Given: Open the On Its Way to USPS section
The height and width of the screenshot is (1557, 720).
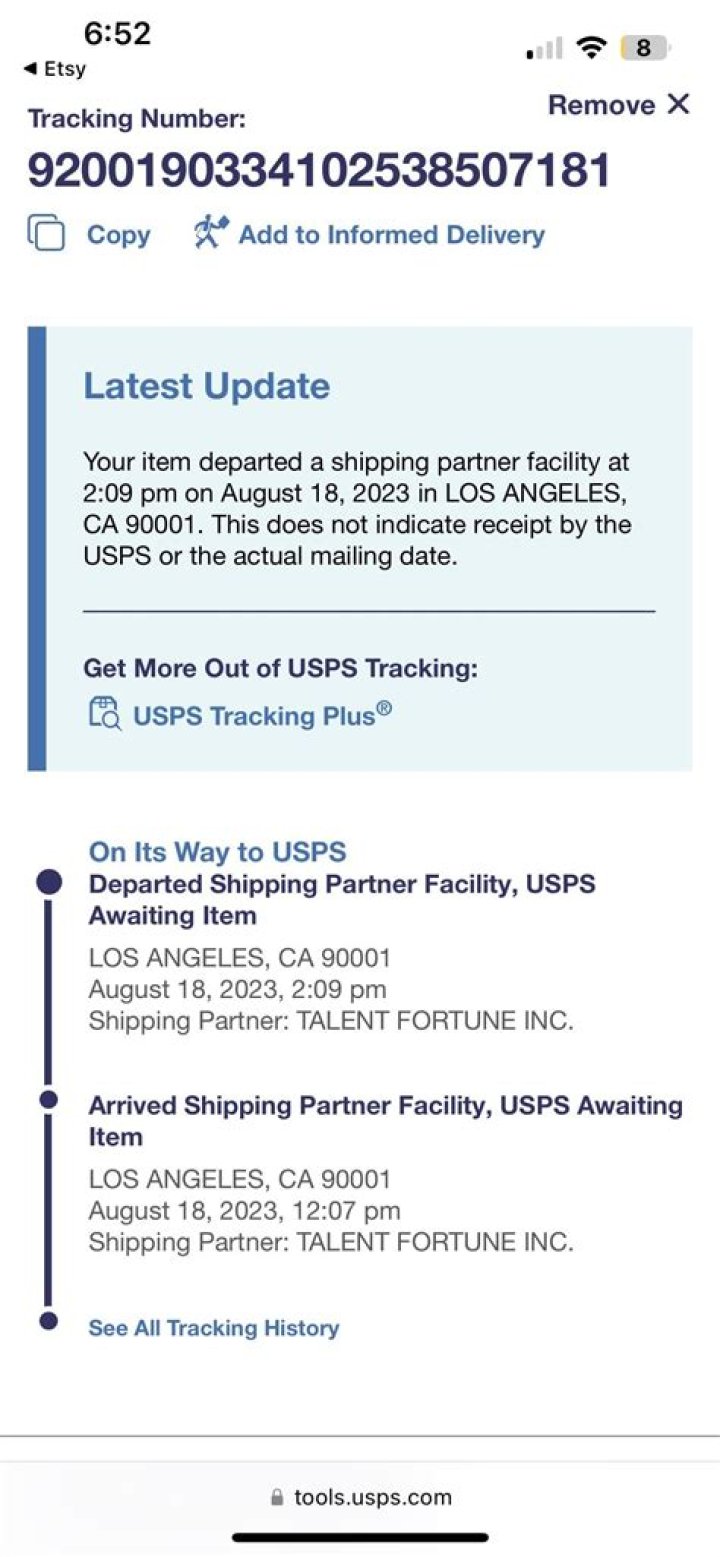Looking at the screenshot, I should pos(216,851).
